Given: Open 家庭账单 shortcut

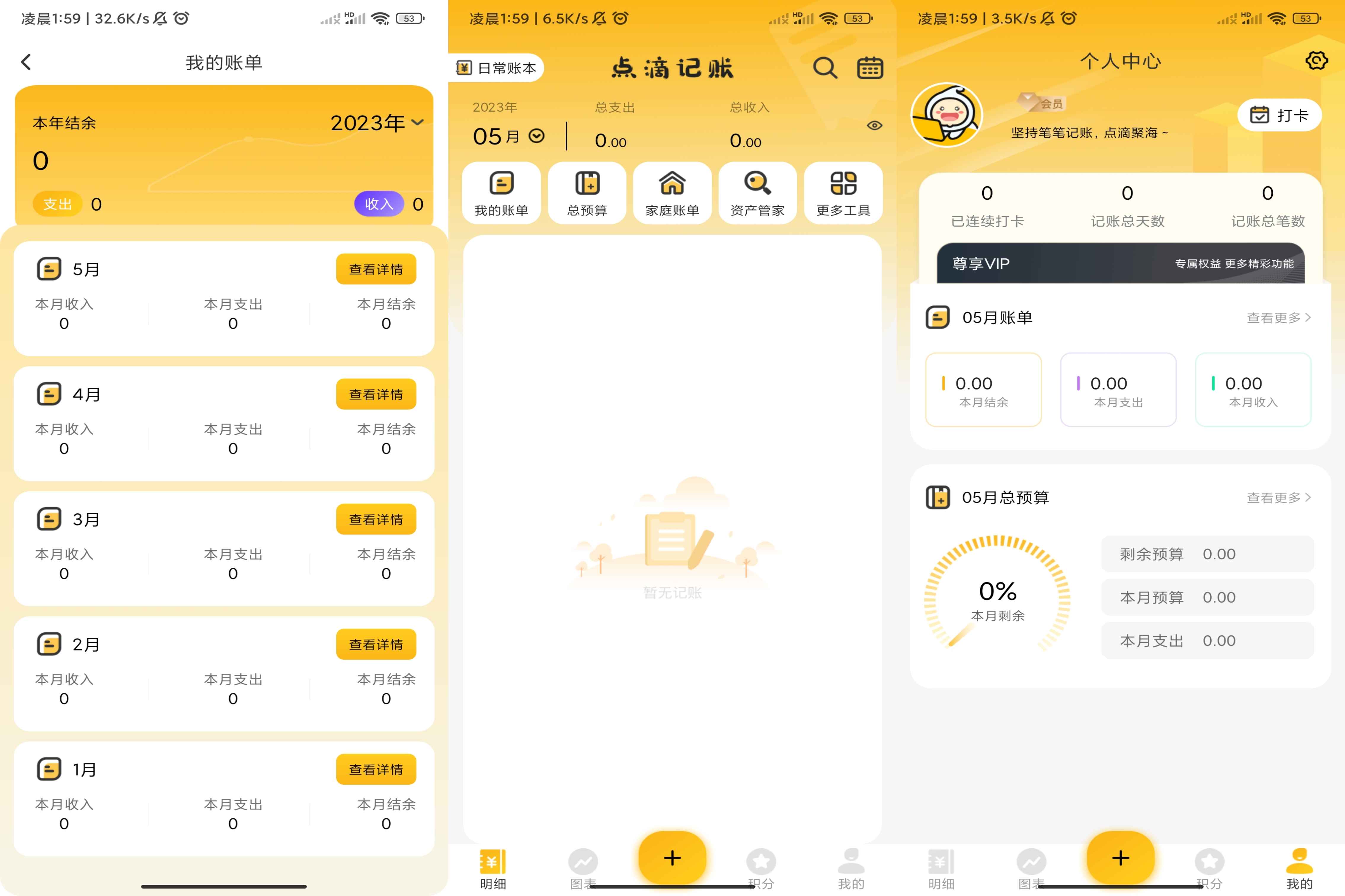Looking at the screenshot, I should tap(672, 193).
